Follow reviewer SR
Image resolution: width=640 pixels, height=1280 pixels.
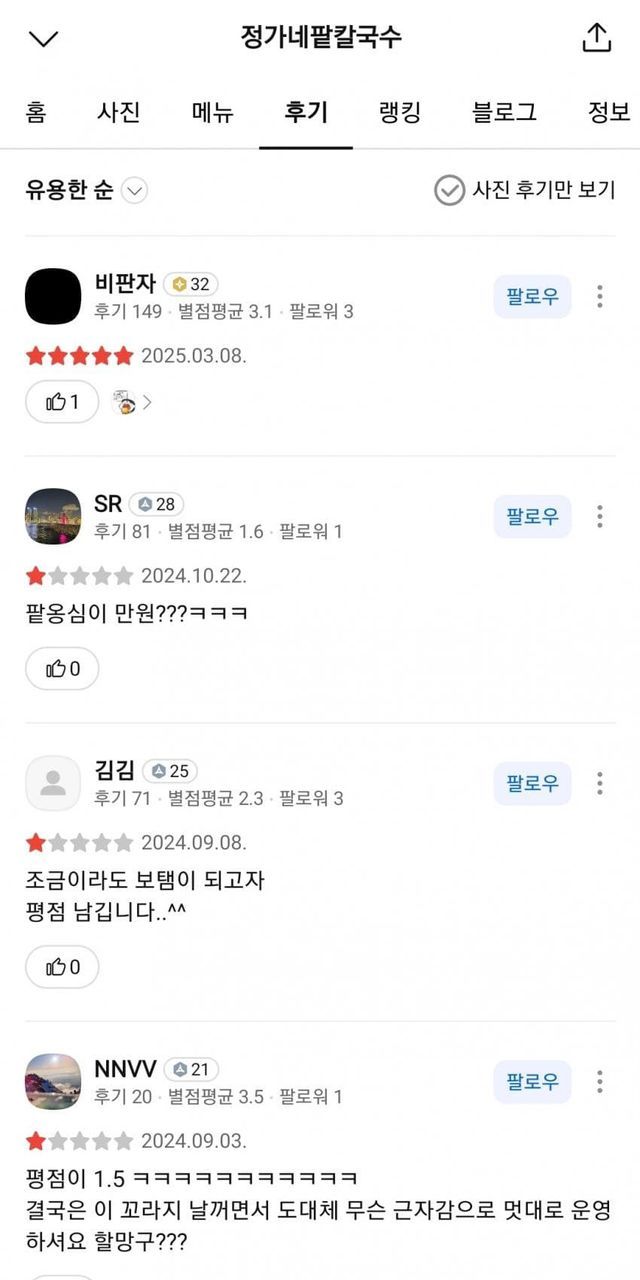click(532, 516)
